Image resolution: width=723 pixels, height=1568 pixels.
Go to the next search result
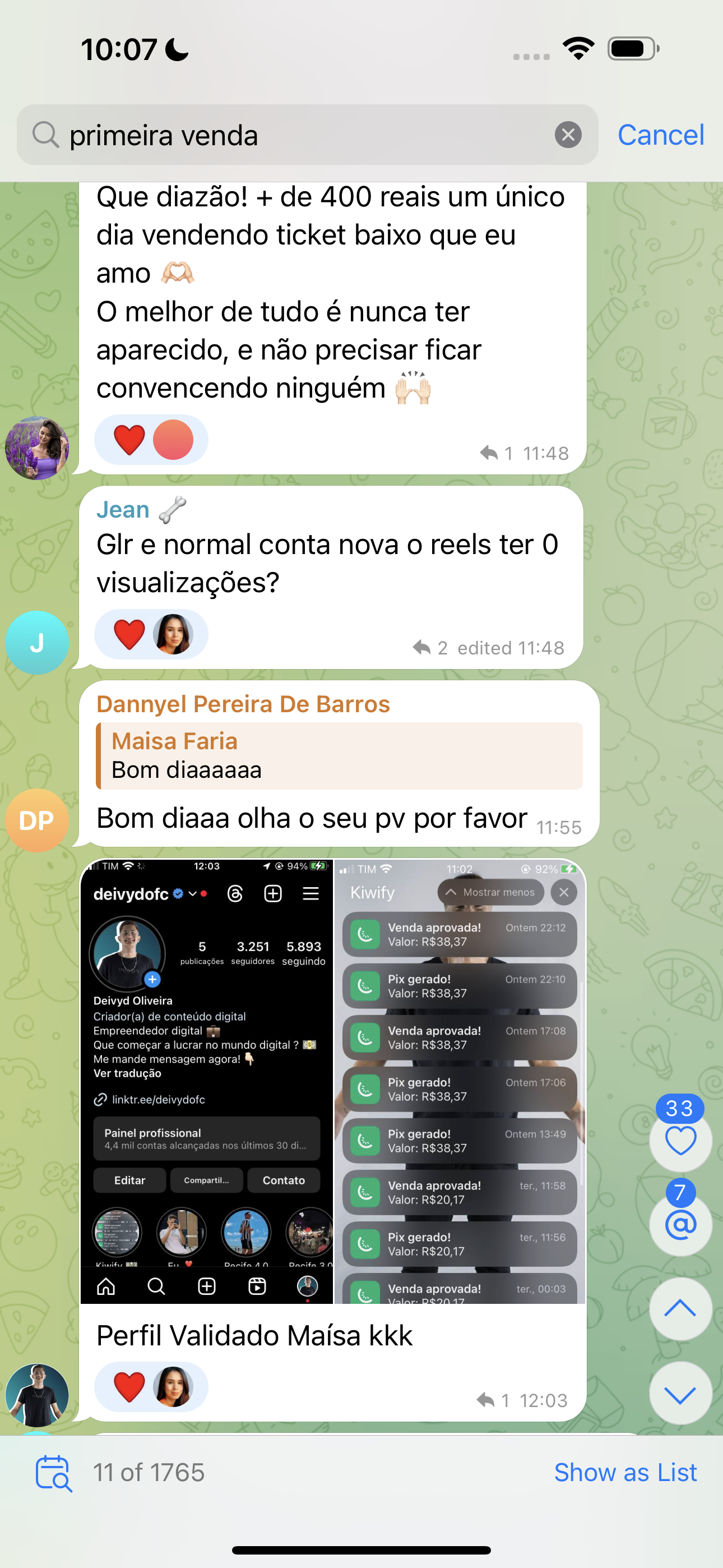(680, 1393)
